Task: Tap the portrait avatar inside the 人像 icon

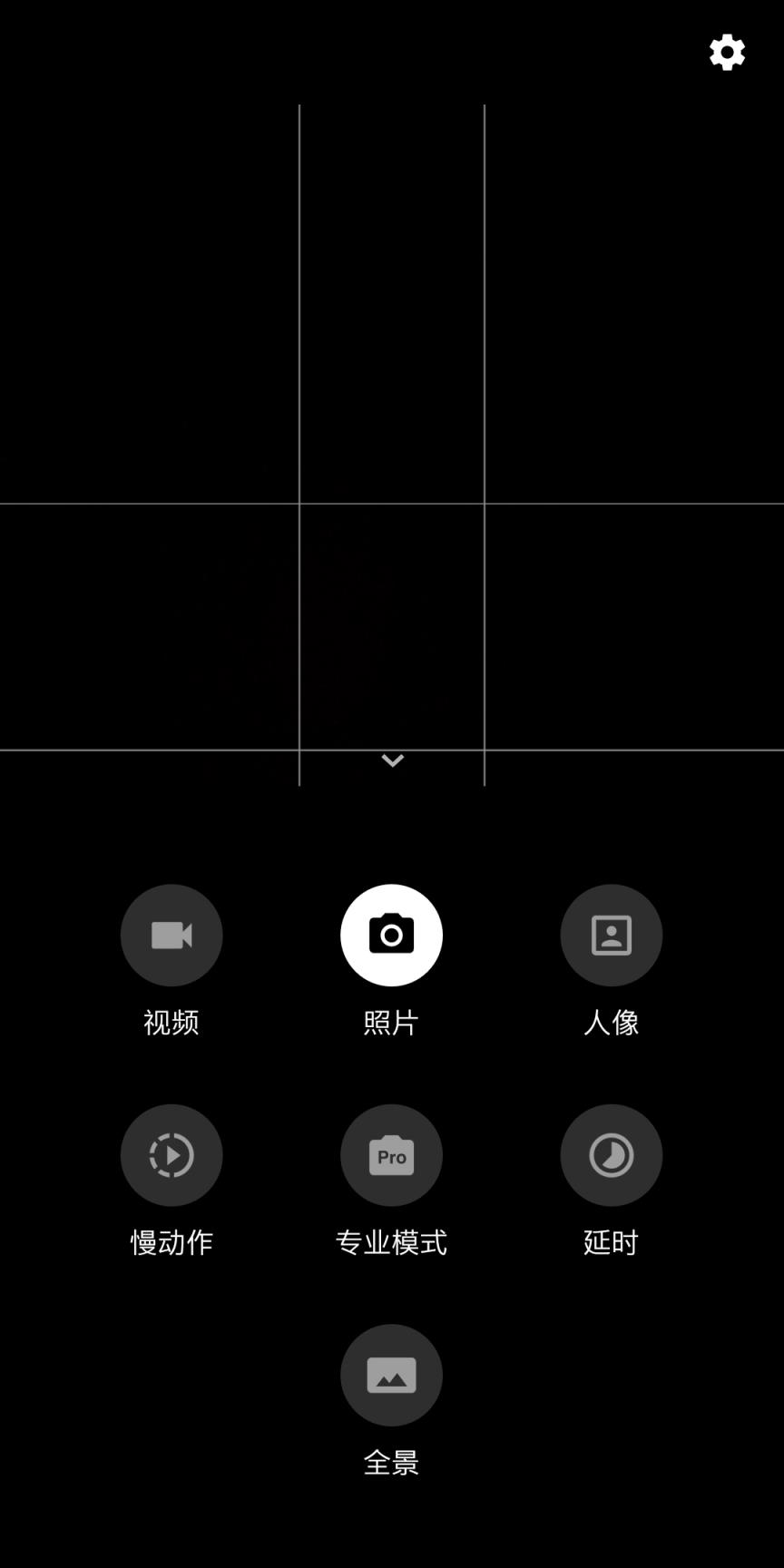Action: pyautogui.click(x=611, y=935)
